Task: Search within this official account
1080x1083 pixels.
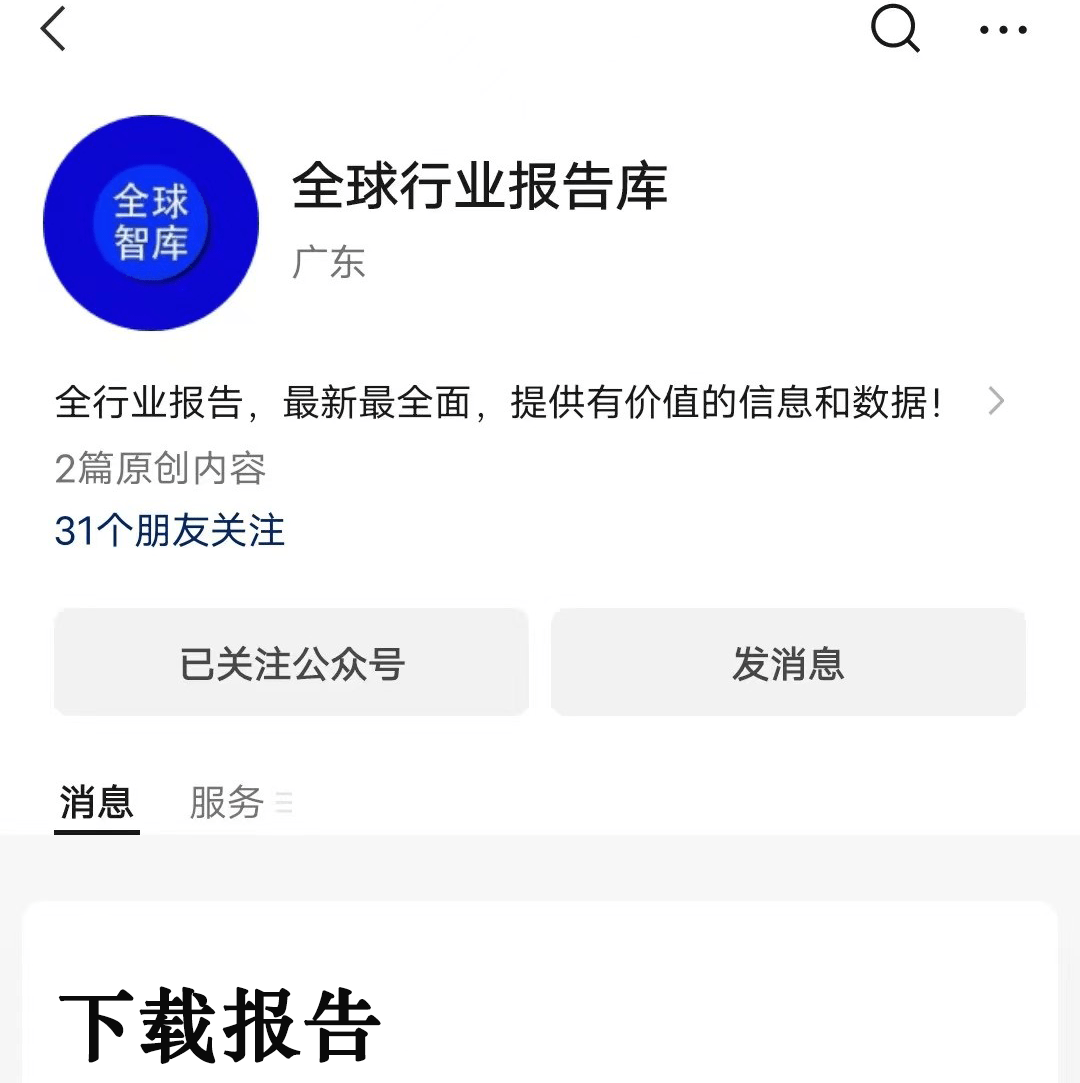Action: pyautogui.click(x=895, y=29)
